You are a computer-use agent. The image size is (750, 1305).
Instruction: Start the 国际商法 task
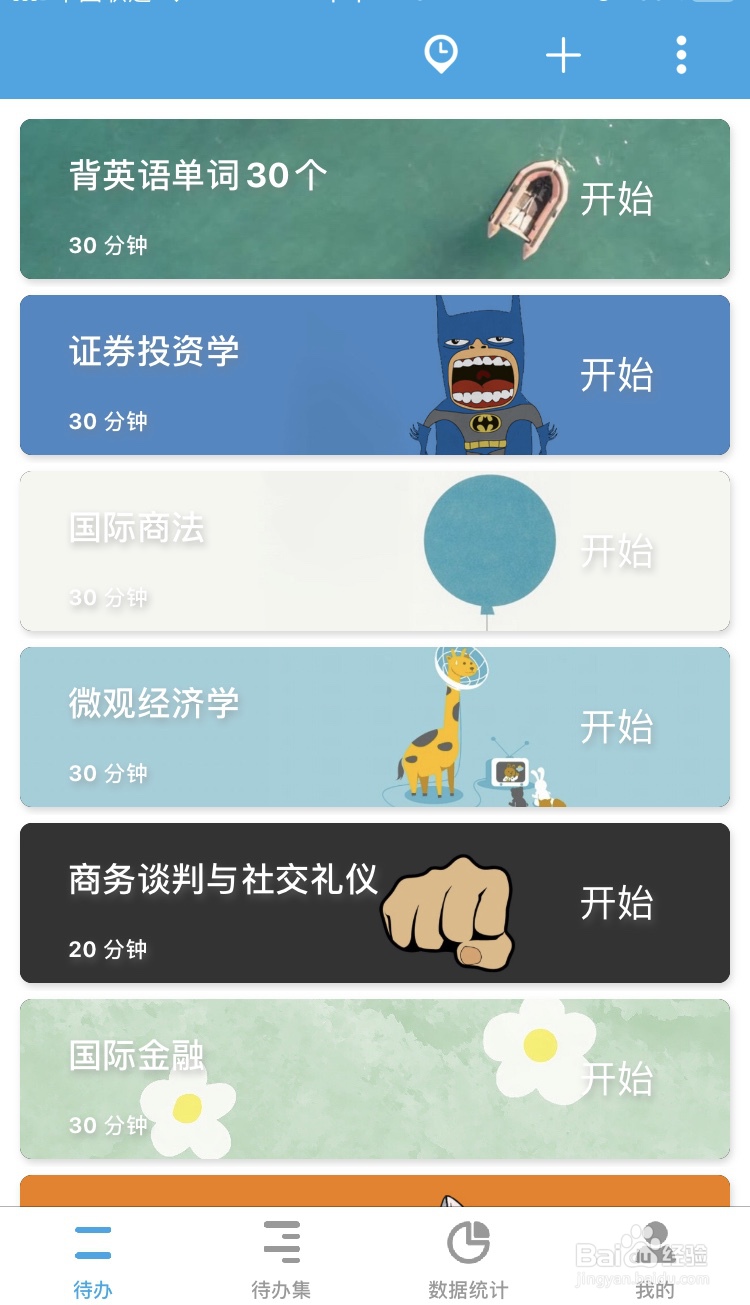[617, 551]
